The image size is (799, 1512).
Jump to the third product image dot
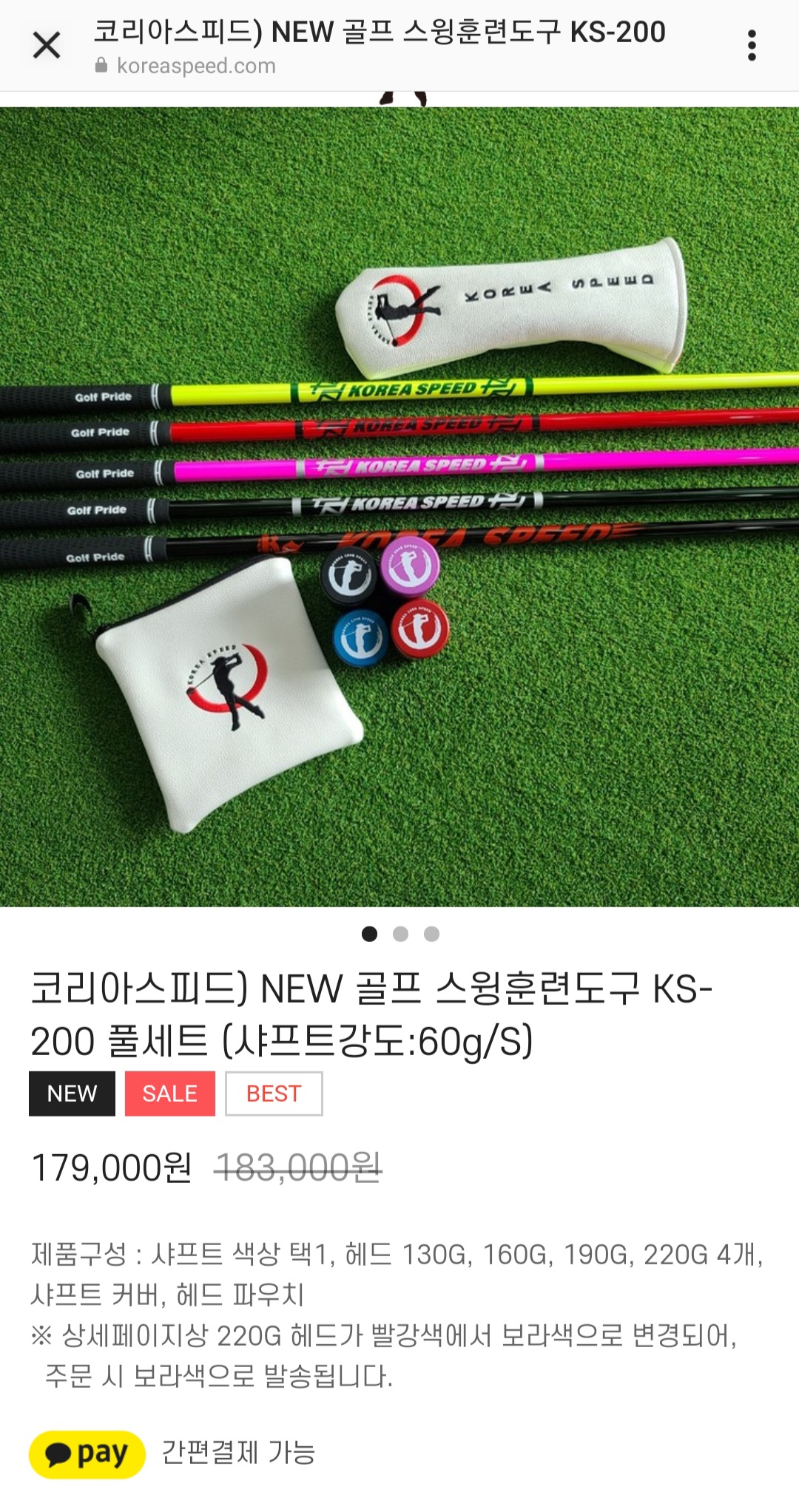coord(431,934)
